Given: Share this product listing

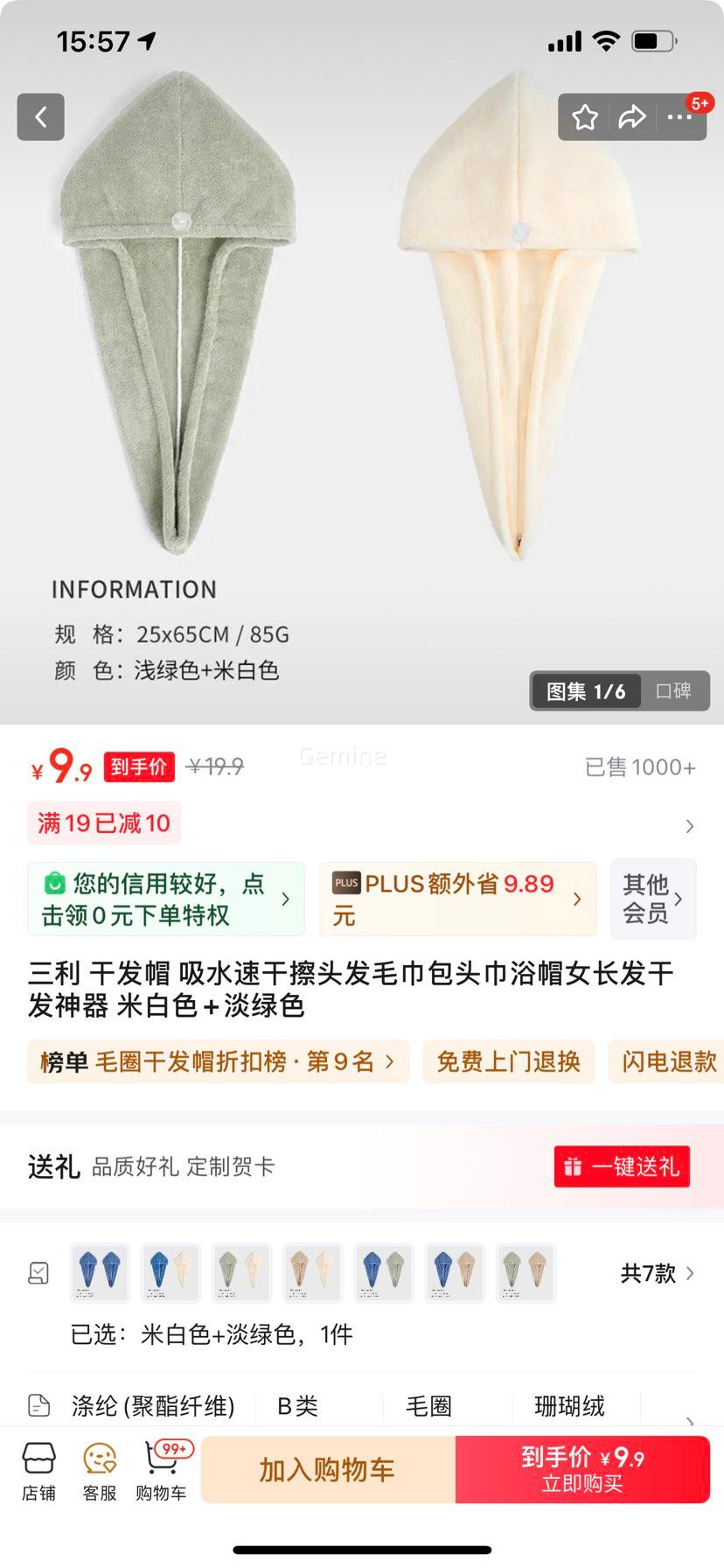Looking at the screenshot, I should click(x=631, y=117).
